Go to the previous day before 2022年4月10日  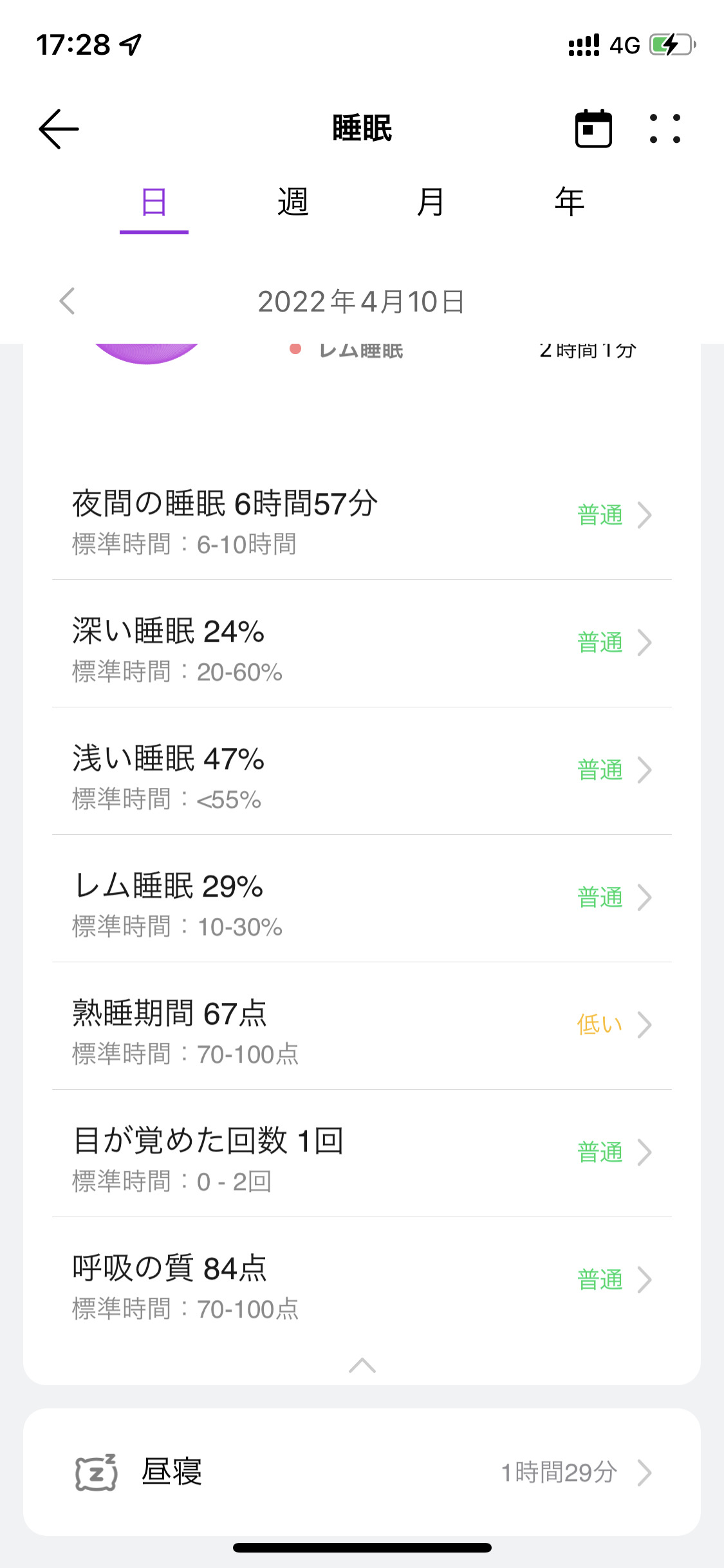(68, 301)
